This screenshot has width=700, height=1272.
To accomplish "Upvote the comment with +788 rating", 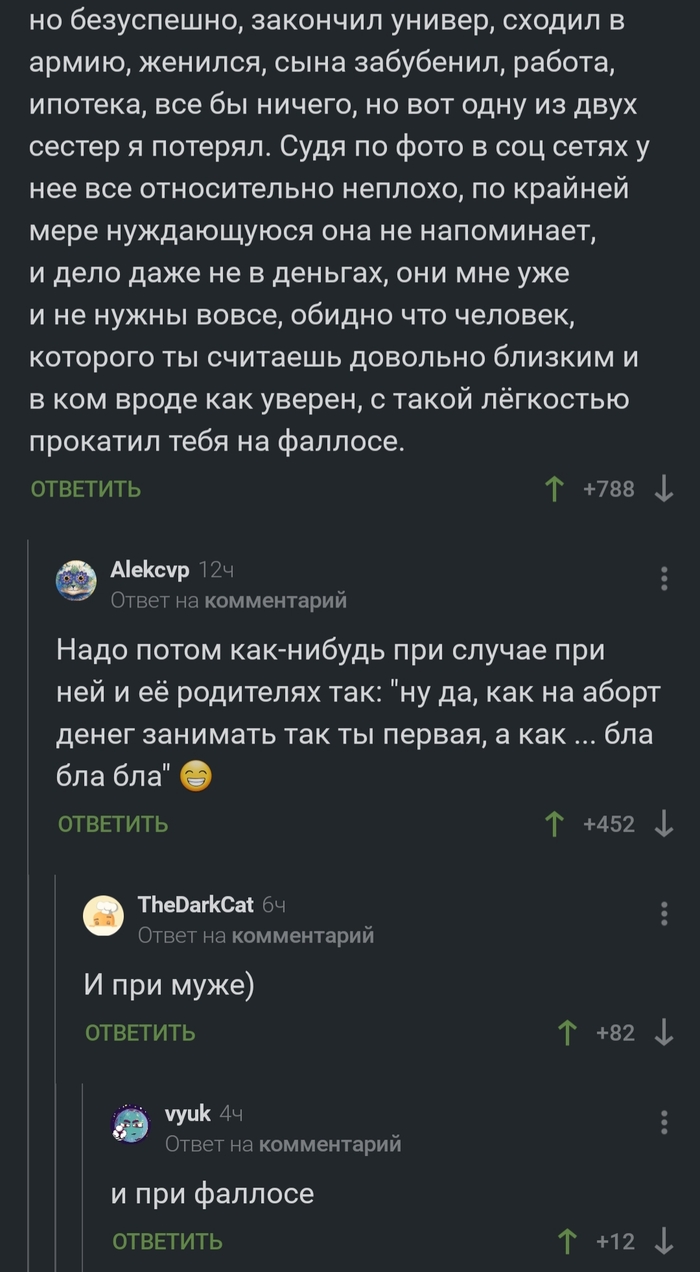I will (553, 489).
